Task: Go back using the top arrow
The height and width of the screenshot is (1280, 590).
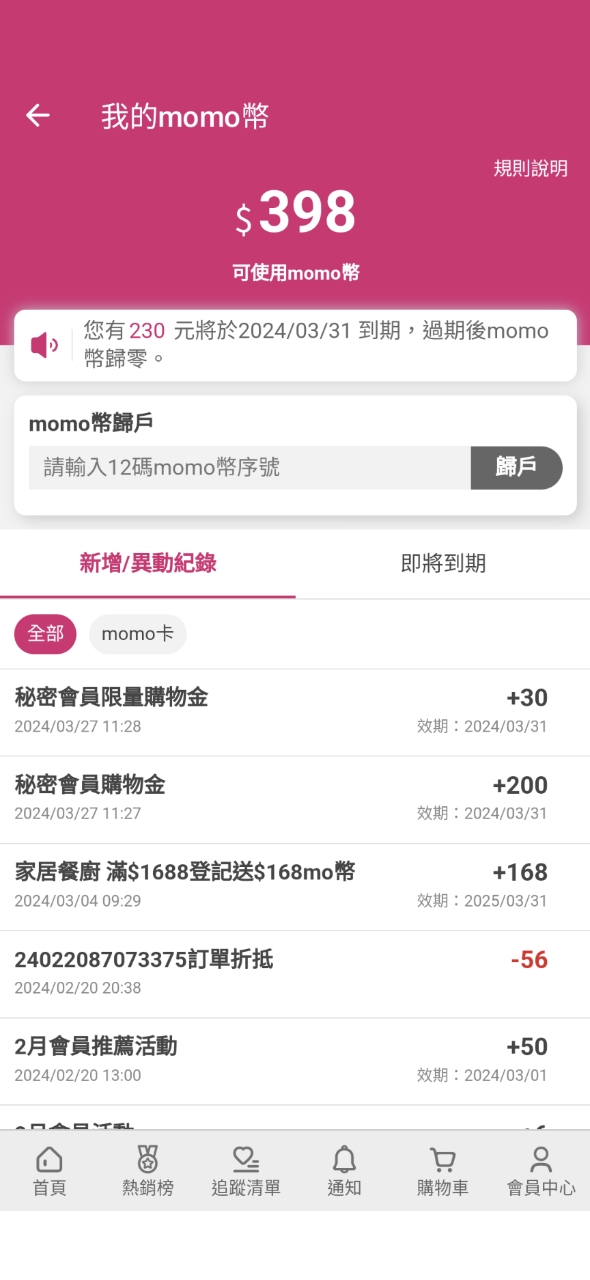Action: (38, 116)
